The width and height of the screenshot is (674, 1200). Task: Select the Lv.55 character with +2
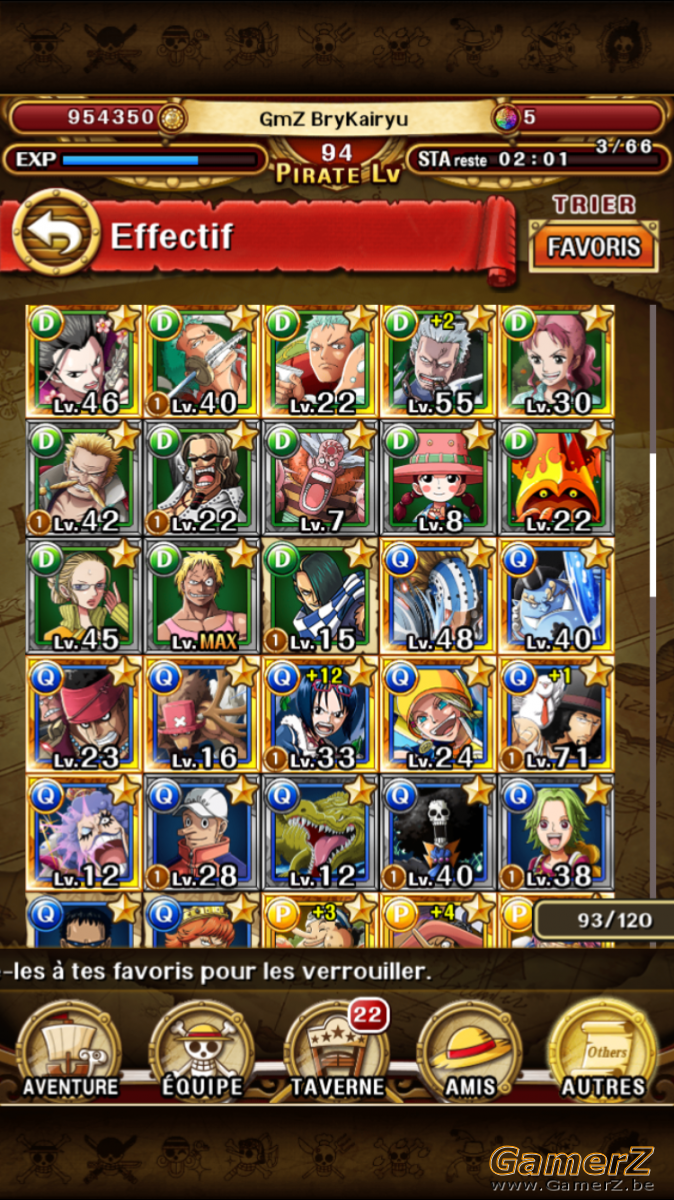tap(438, 361)
